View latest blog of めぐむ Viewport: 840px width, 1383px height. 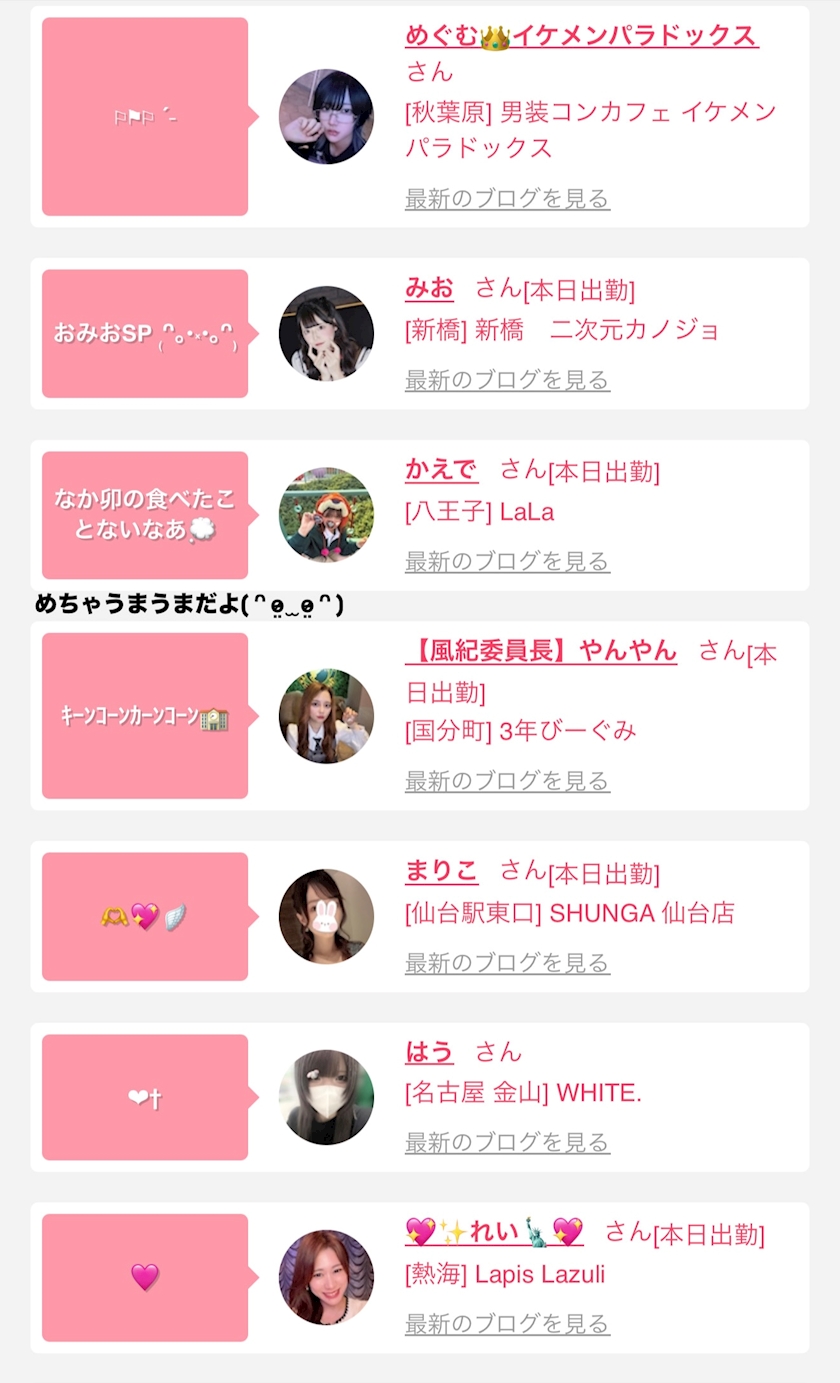[507, 198]
